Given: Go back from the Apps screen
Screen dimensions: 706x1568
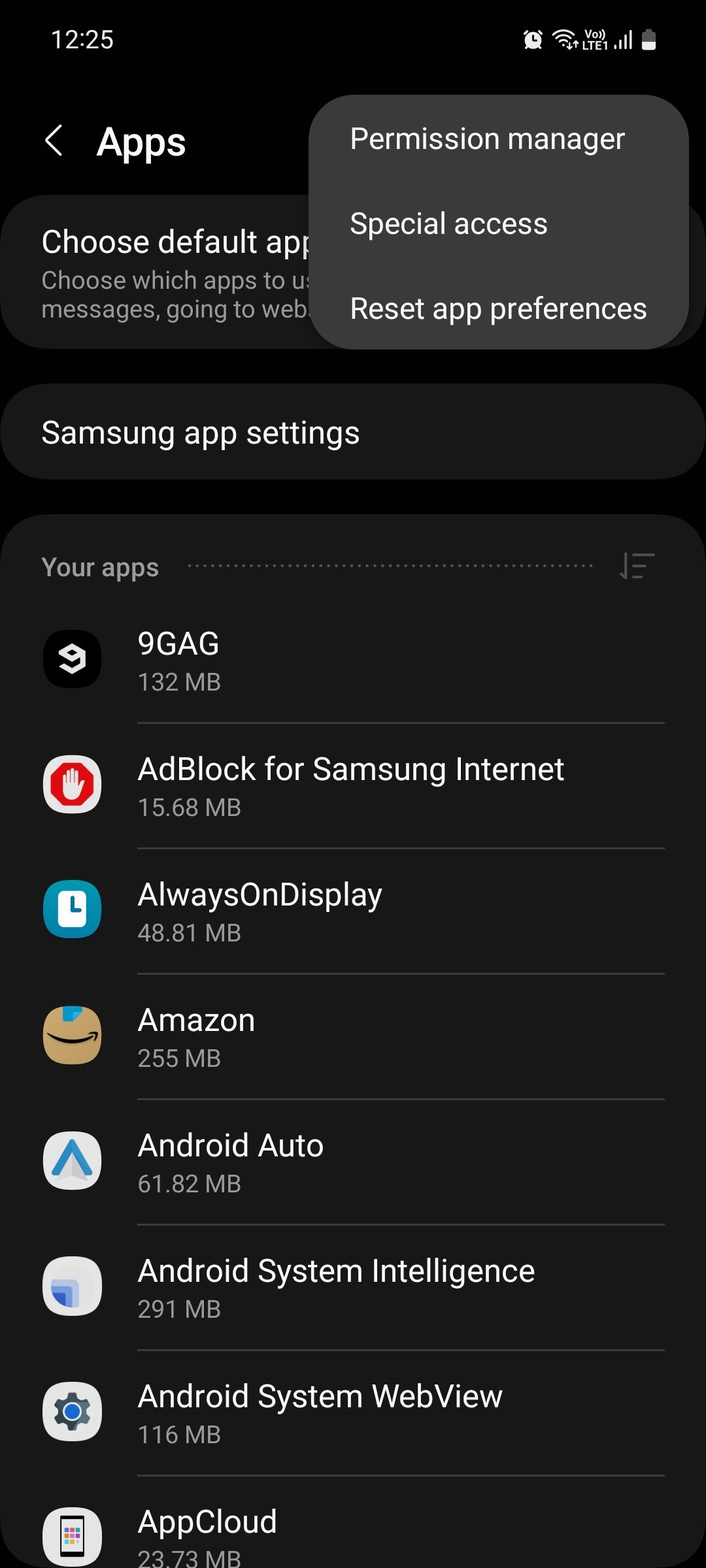Looking at the screenshot, I should click(x=54, y=141).
